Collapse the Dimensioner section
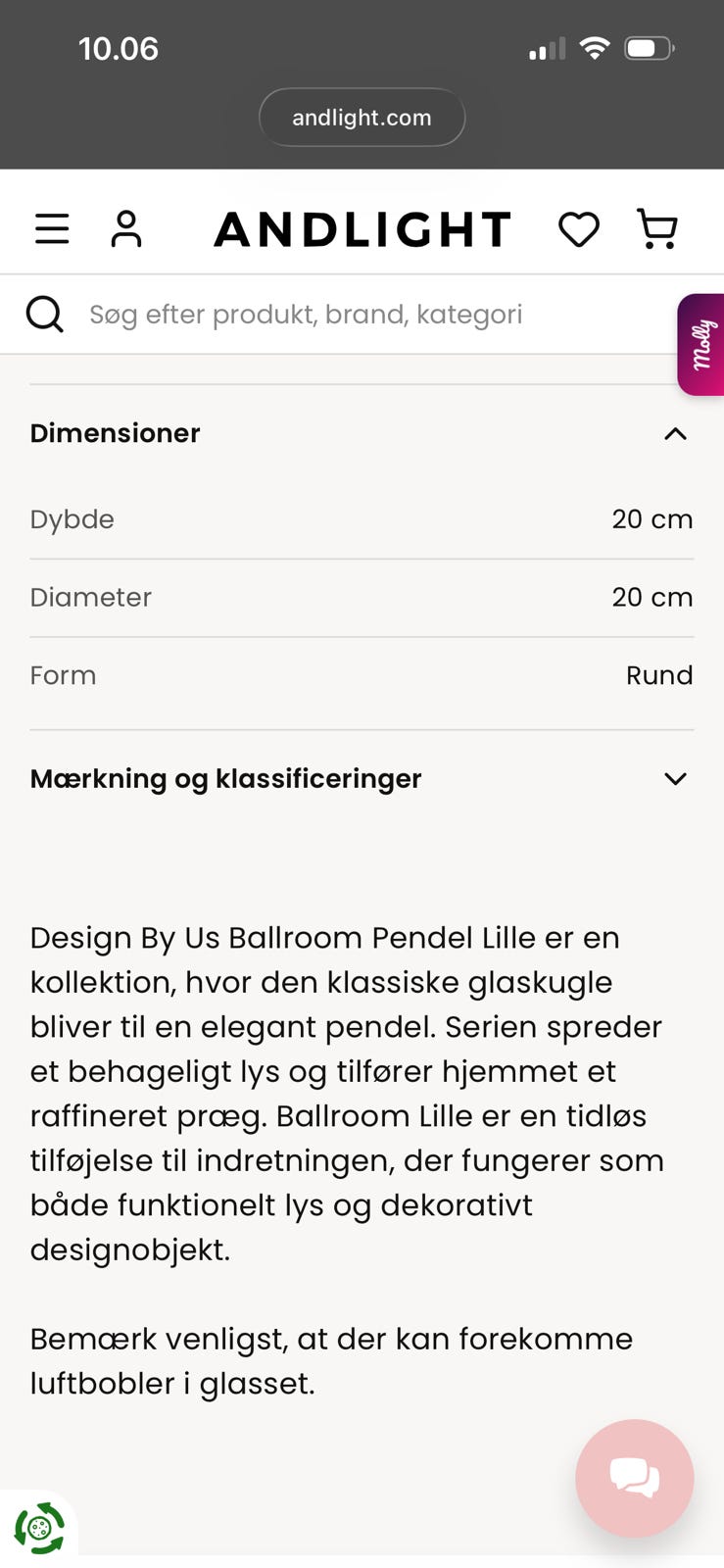Image resolution: width=724 pixels, height=1568 pixels. tap(362, 433)
